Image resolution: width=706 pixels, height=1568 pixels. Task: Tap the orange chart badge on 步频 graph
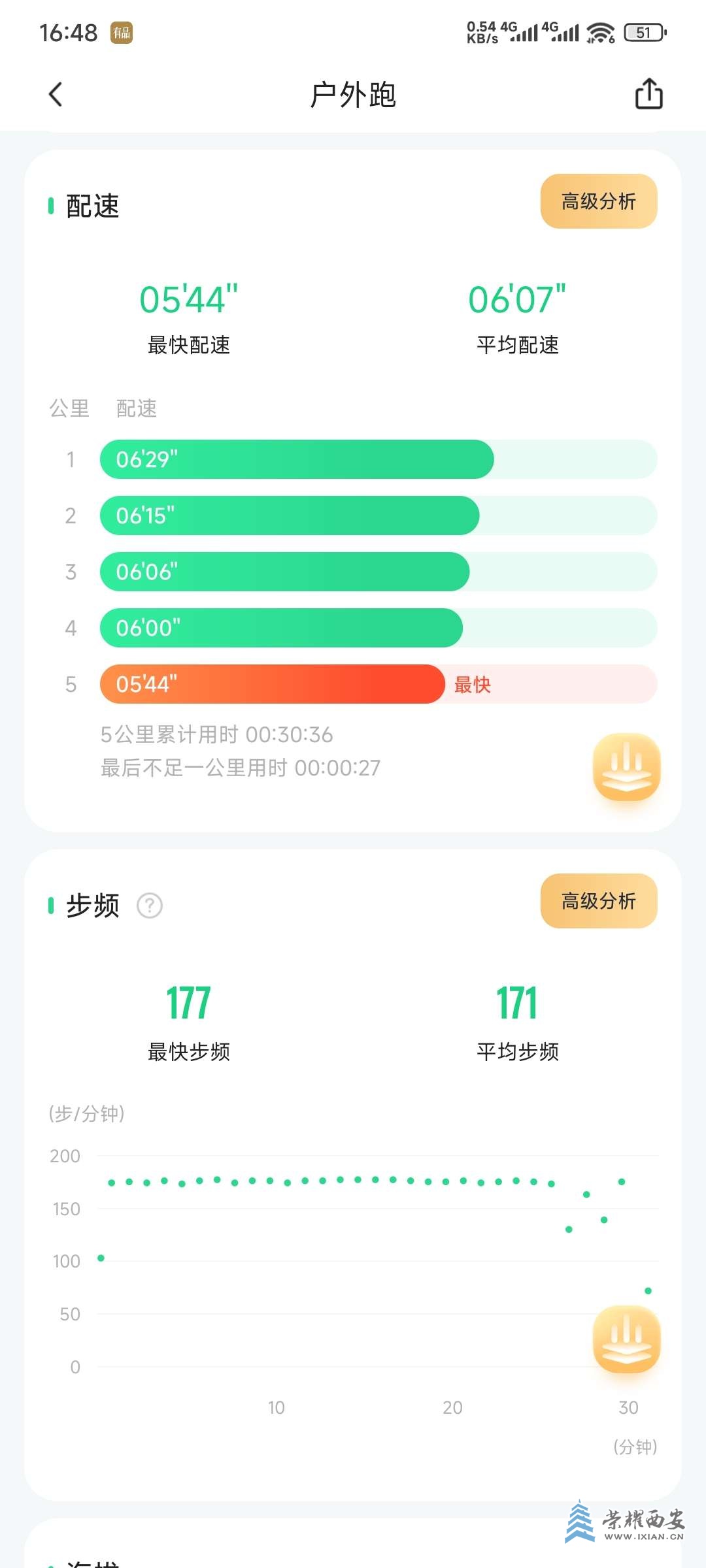[626, 1339]
